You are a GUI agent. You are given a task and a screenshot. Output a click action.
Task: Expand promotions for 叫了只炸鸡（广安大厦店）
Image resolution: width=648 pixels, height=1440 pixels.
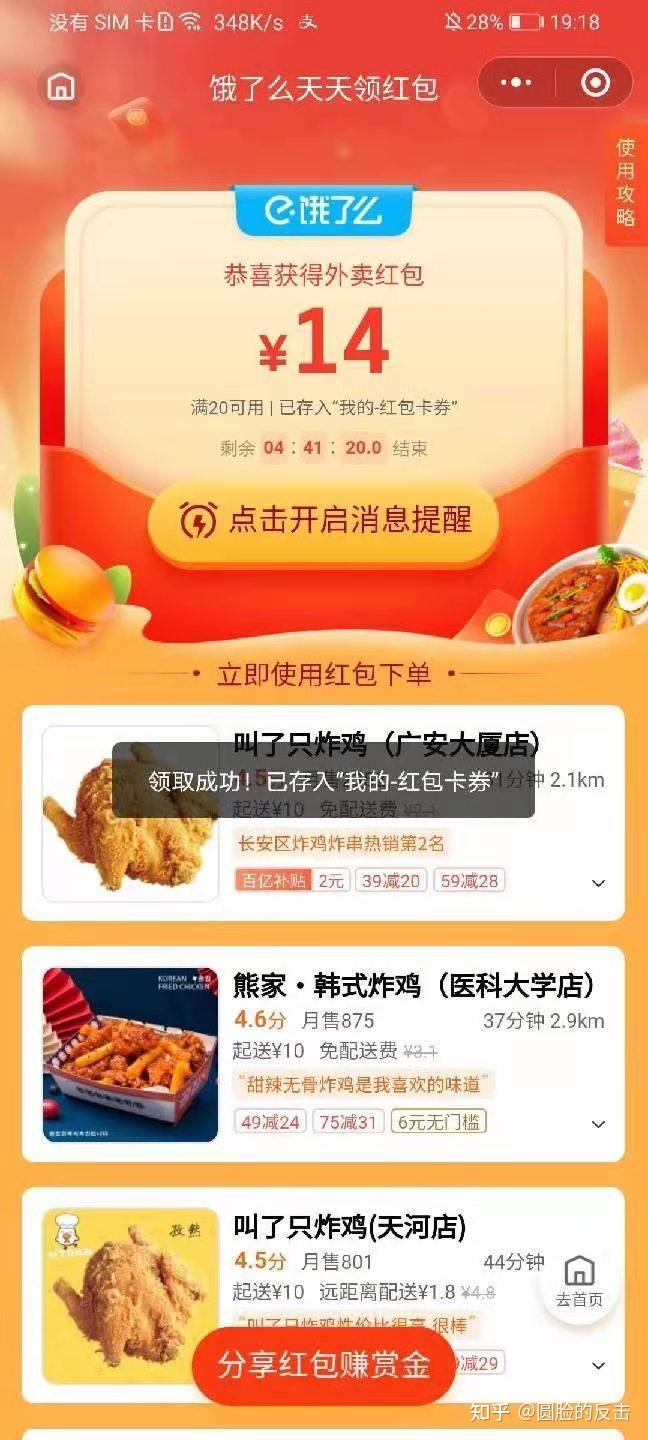click(x=598, y=883)
